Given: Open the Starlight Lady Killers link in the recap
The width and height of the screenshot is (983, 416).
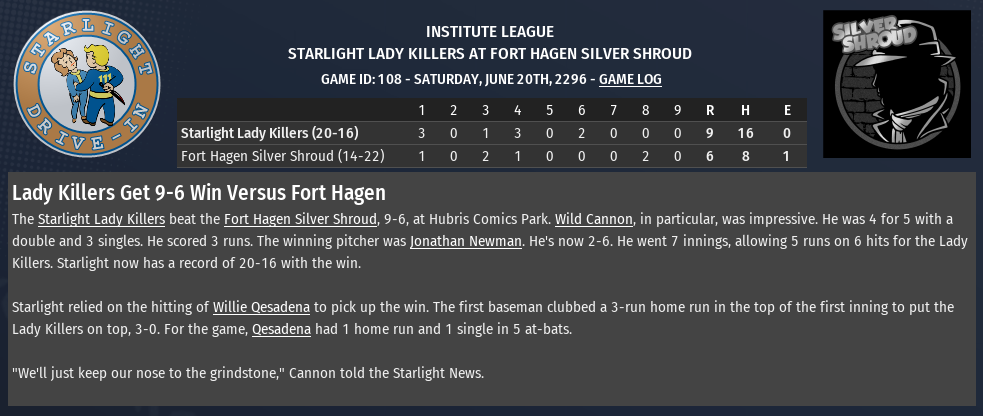Looking at the screenshot, I should [101, 219].
